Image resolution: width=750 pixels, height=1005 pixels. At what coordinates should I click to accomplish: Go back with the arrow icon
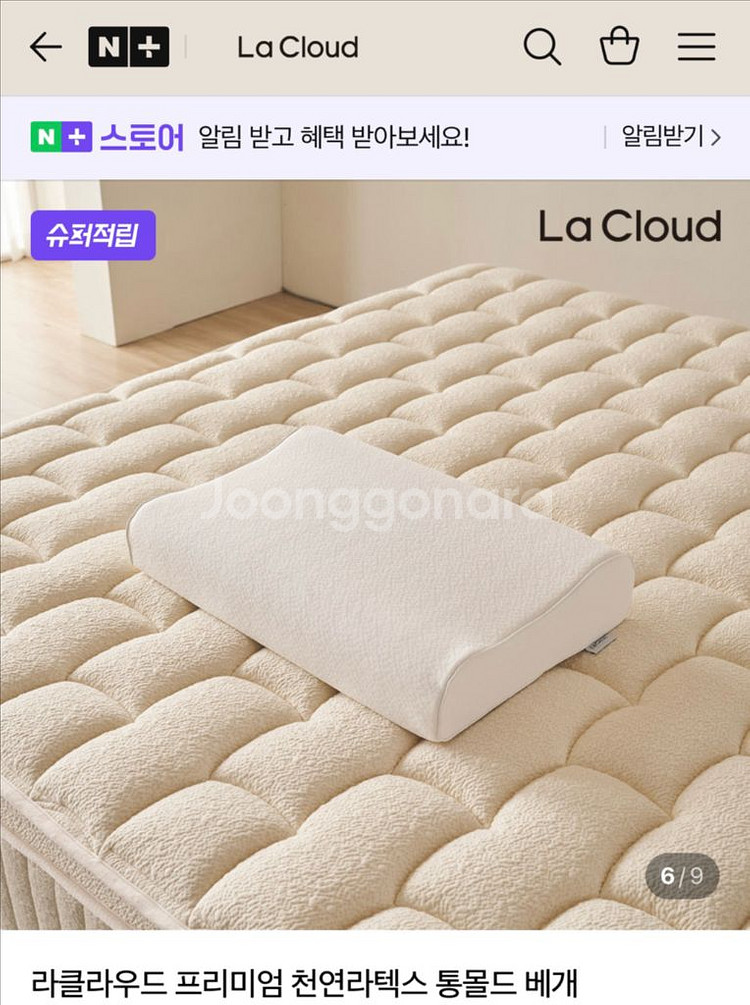(x=45, y=47)
